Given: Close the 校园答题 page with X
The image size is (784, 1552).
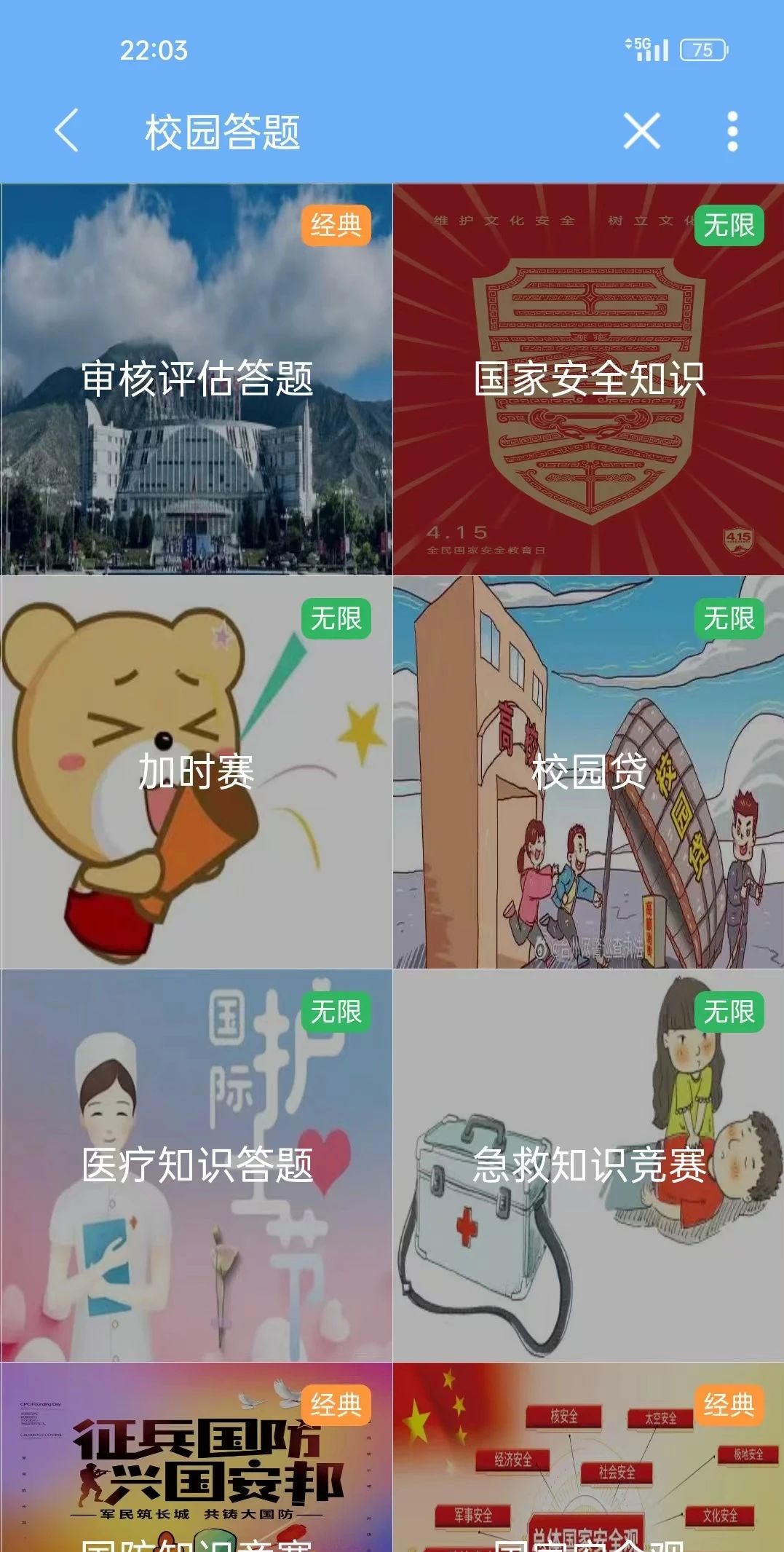Looking at the screenshot, I should pyautogui.click(x=641, y=131).
